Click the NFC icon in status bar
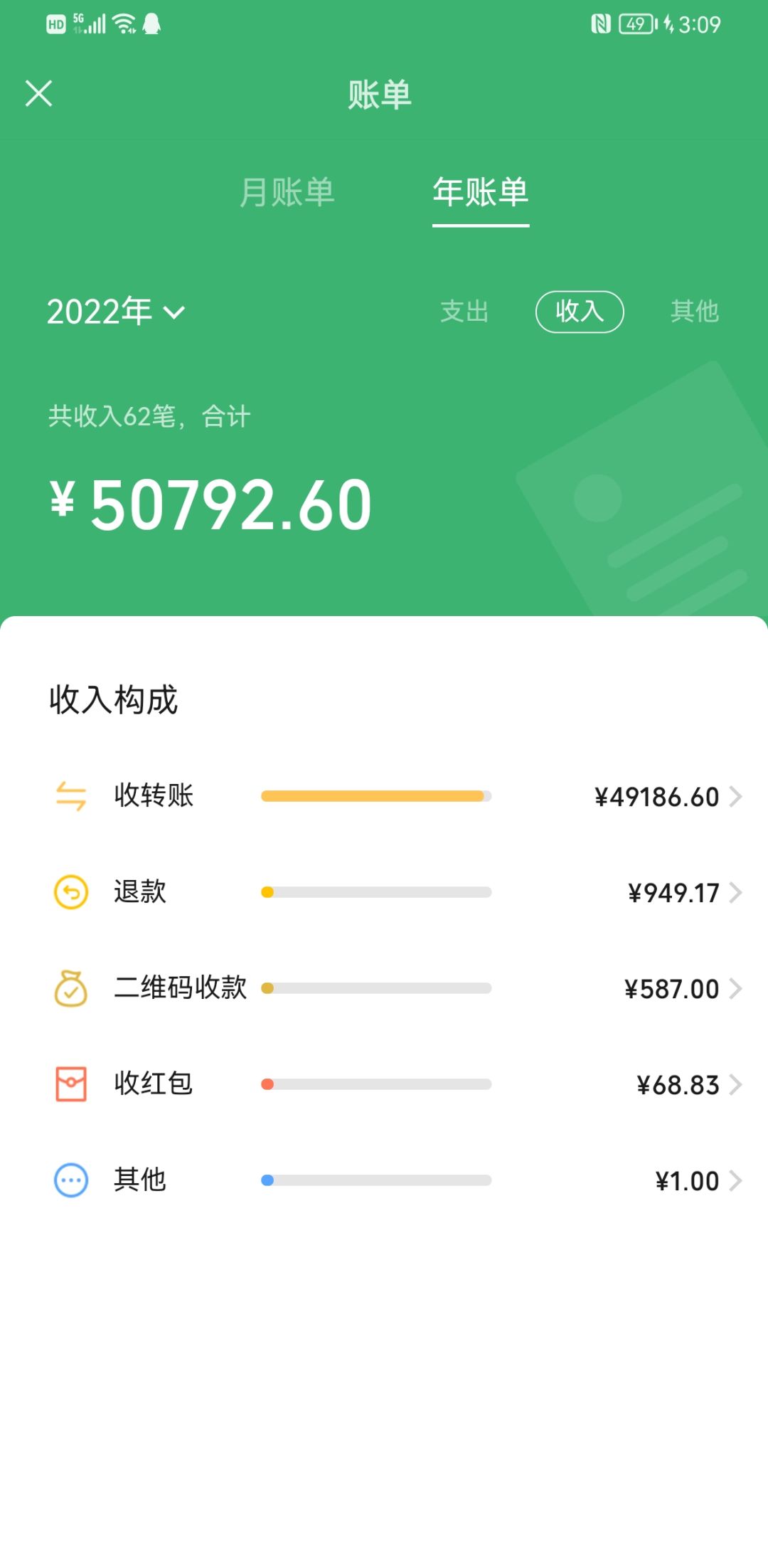The height and width of the screenshot is (1568, 768). click(x=602, y=23)
